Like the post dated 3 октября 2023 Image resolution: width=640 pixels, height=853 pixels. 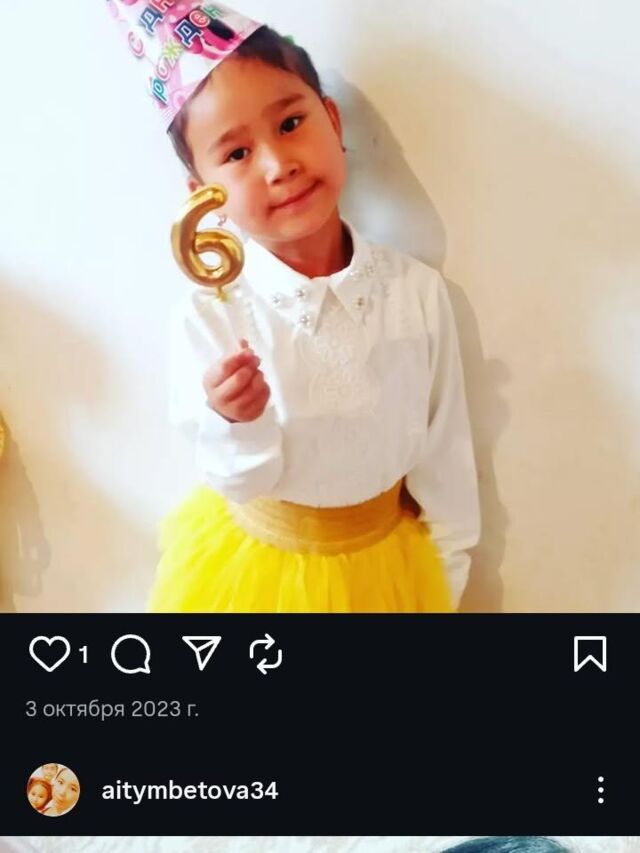click(x=49, y=654)
